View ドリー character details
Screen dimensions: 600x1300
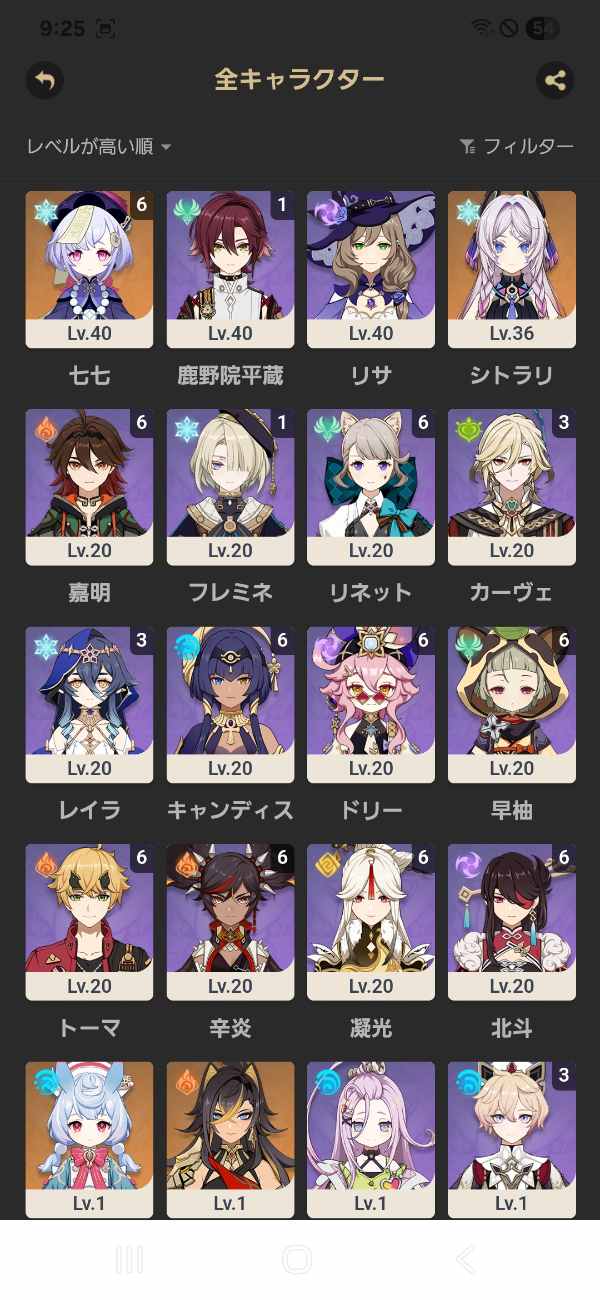(x=371, y=705)
